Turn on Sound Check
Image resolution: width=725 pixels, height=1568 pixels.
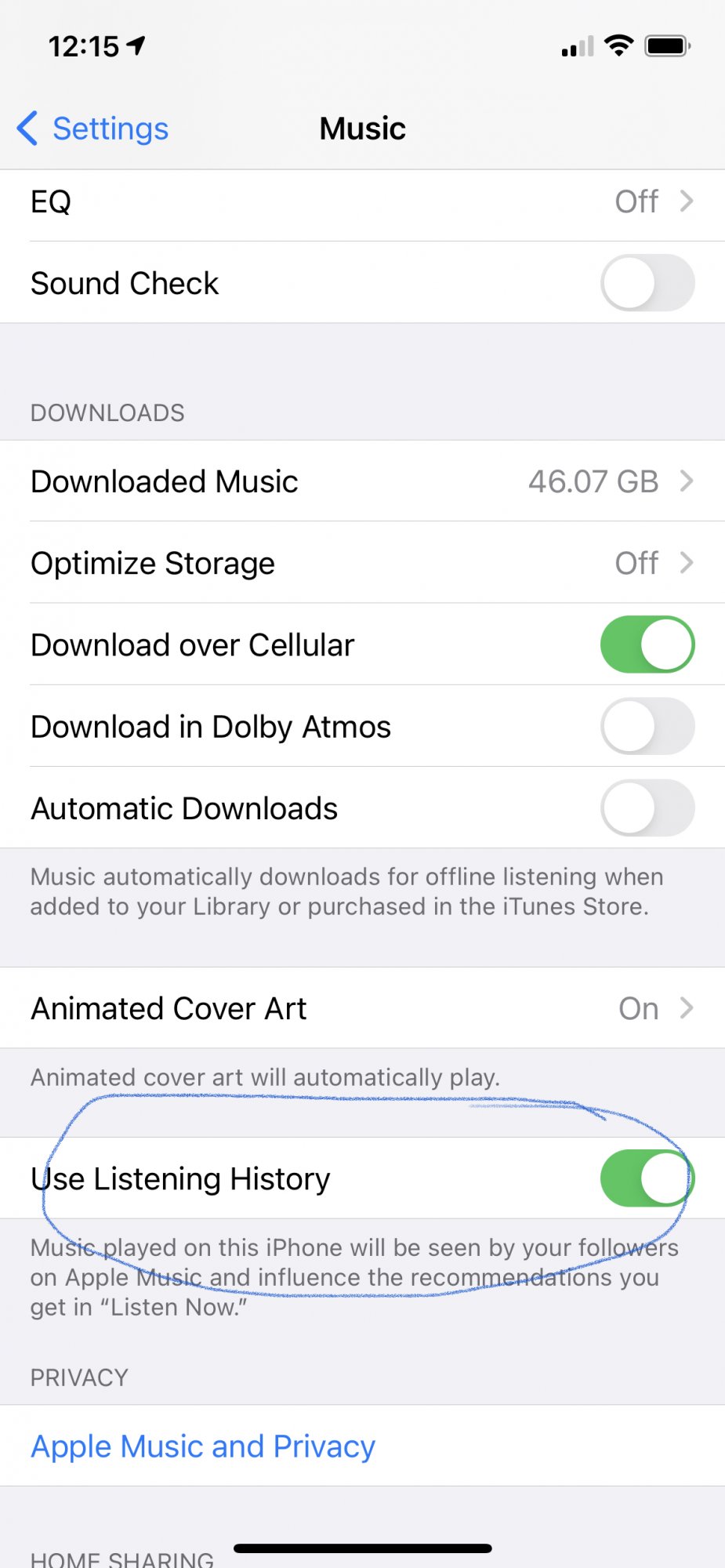(x=647, y=283)
